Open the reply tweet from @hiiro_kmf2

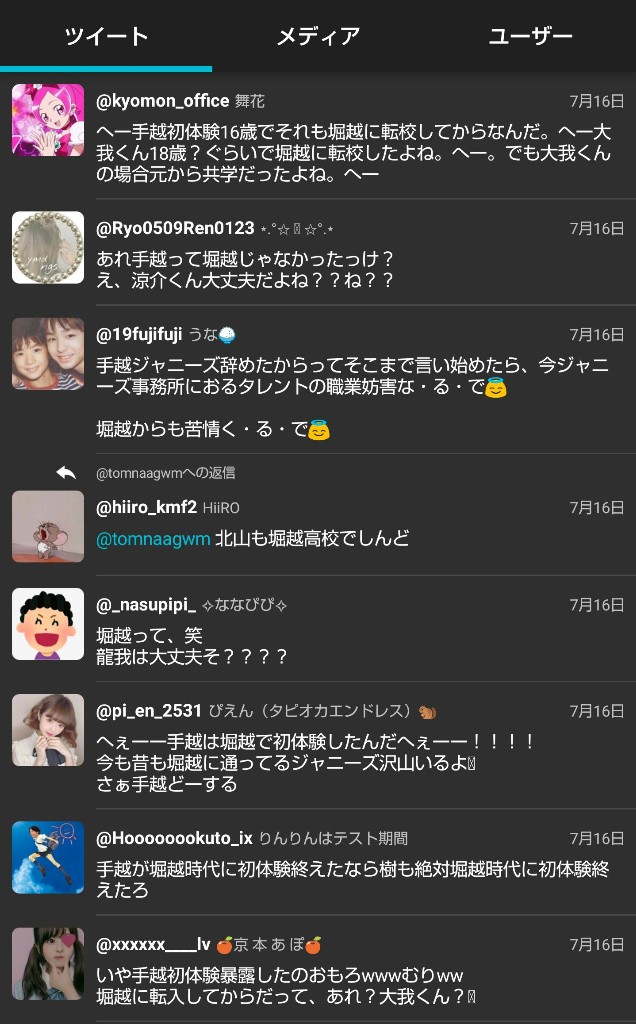click(400, 539)
